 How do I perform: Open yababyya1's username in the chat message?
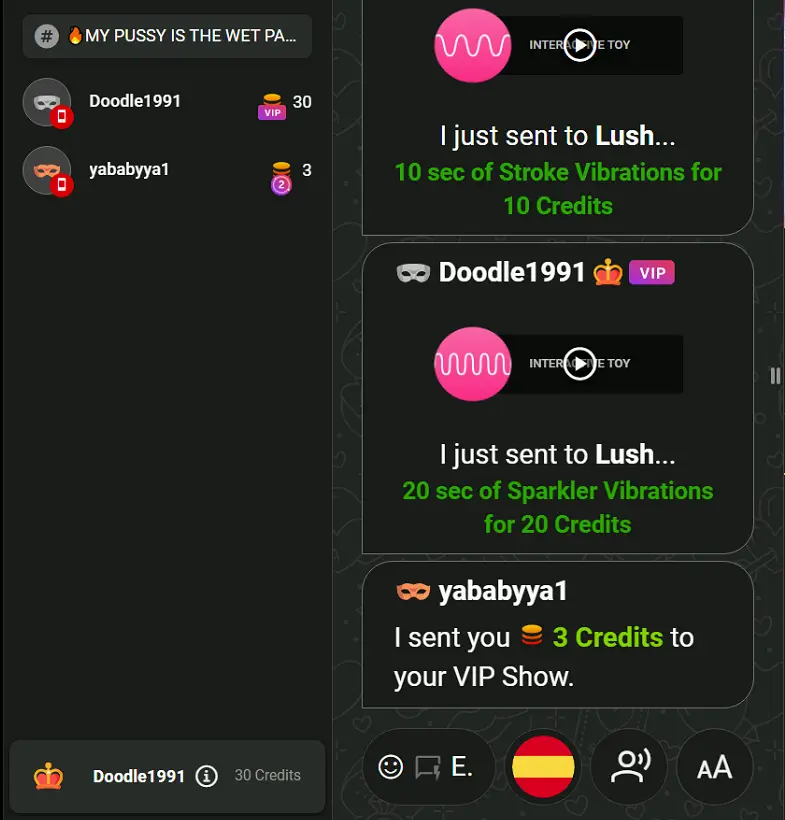tap(503, 591)
